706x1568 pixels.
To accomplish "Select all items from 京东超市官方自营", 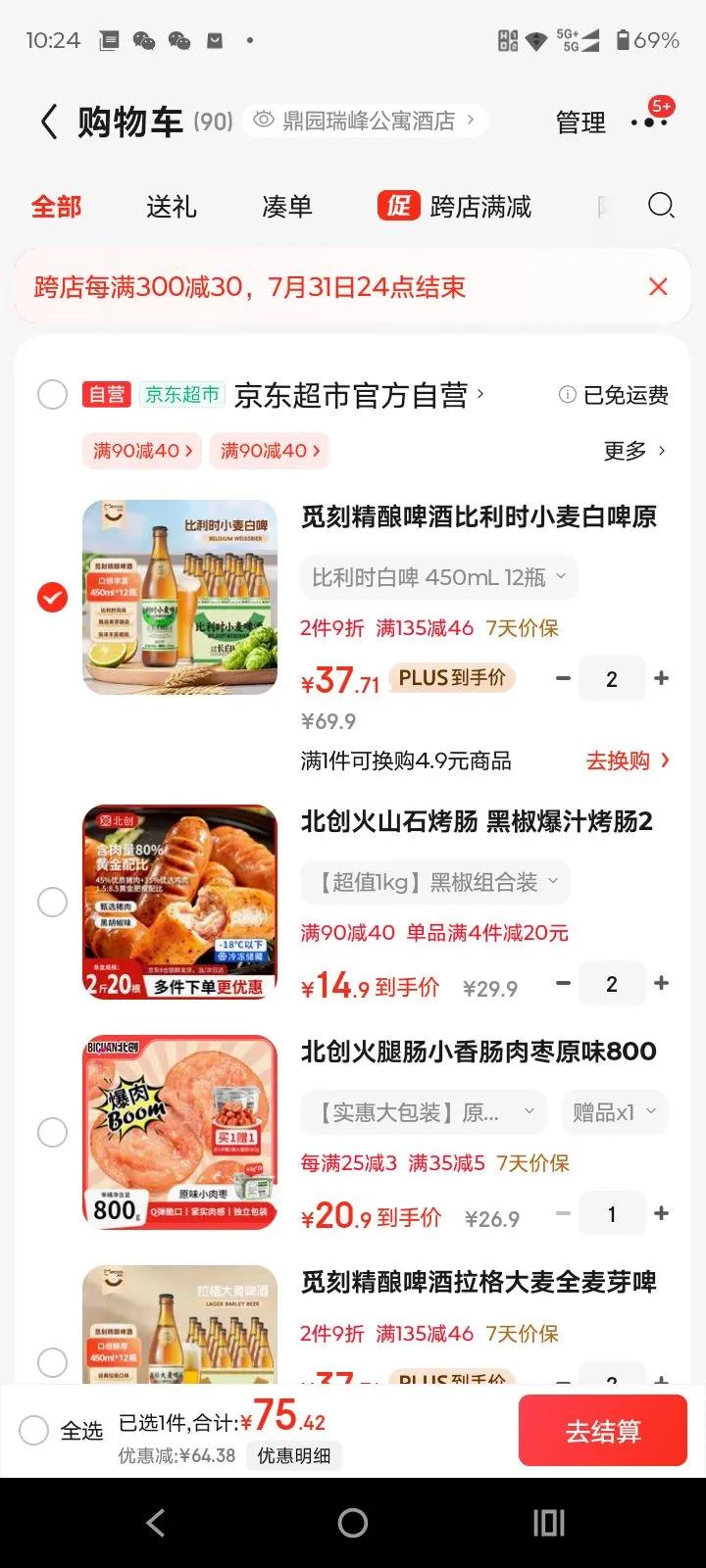I will 52,395.
